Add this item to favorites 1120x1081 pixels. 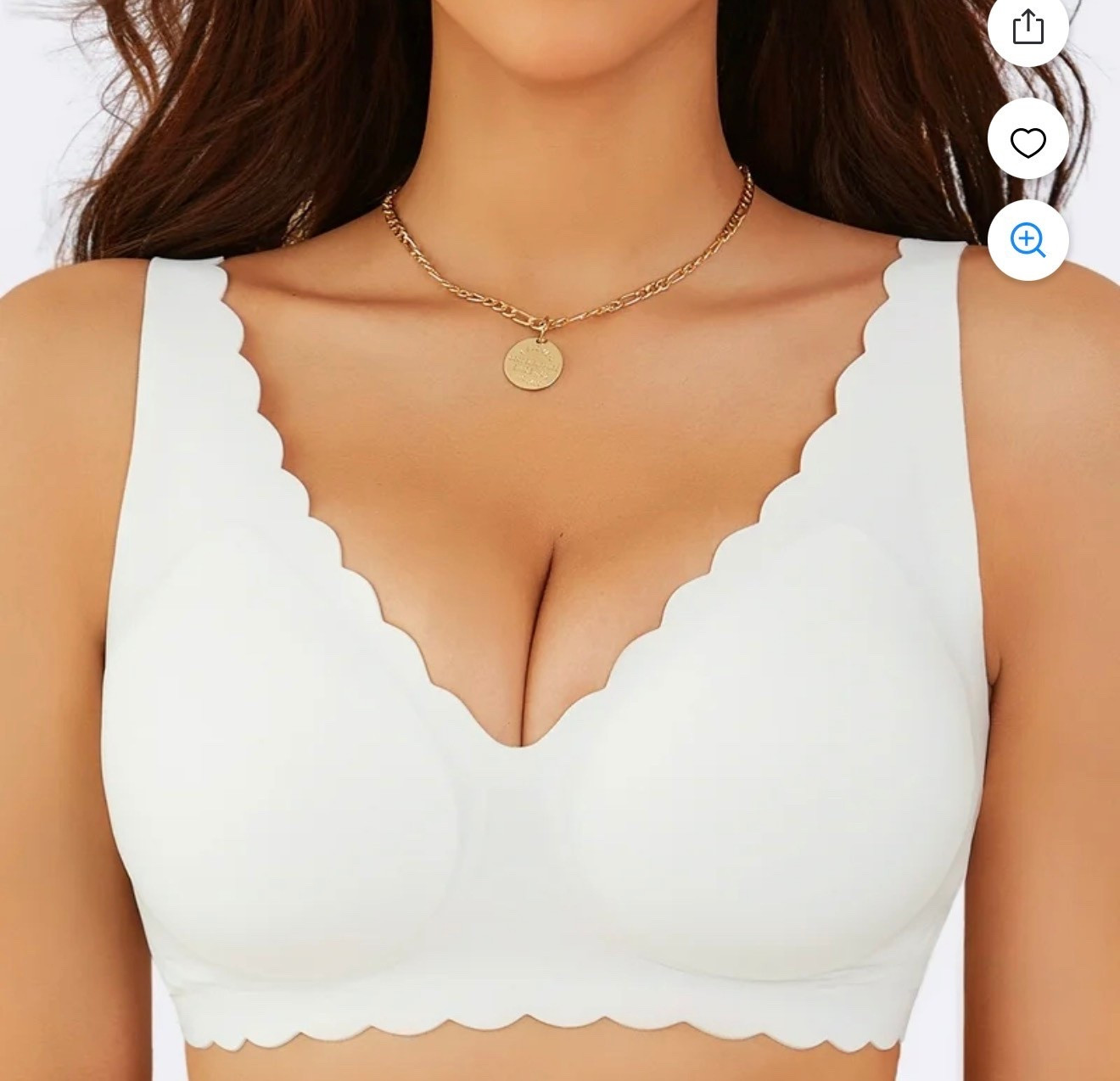(x=1028, y=142)
